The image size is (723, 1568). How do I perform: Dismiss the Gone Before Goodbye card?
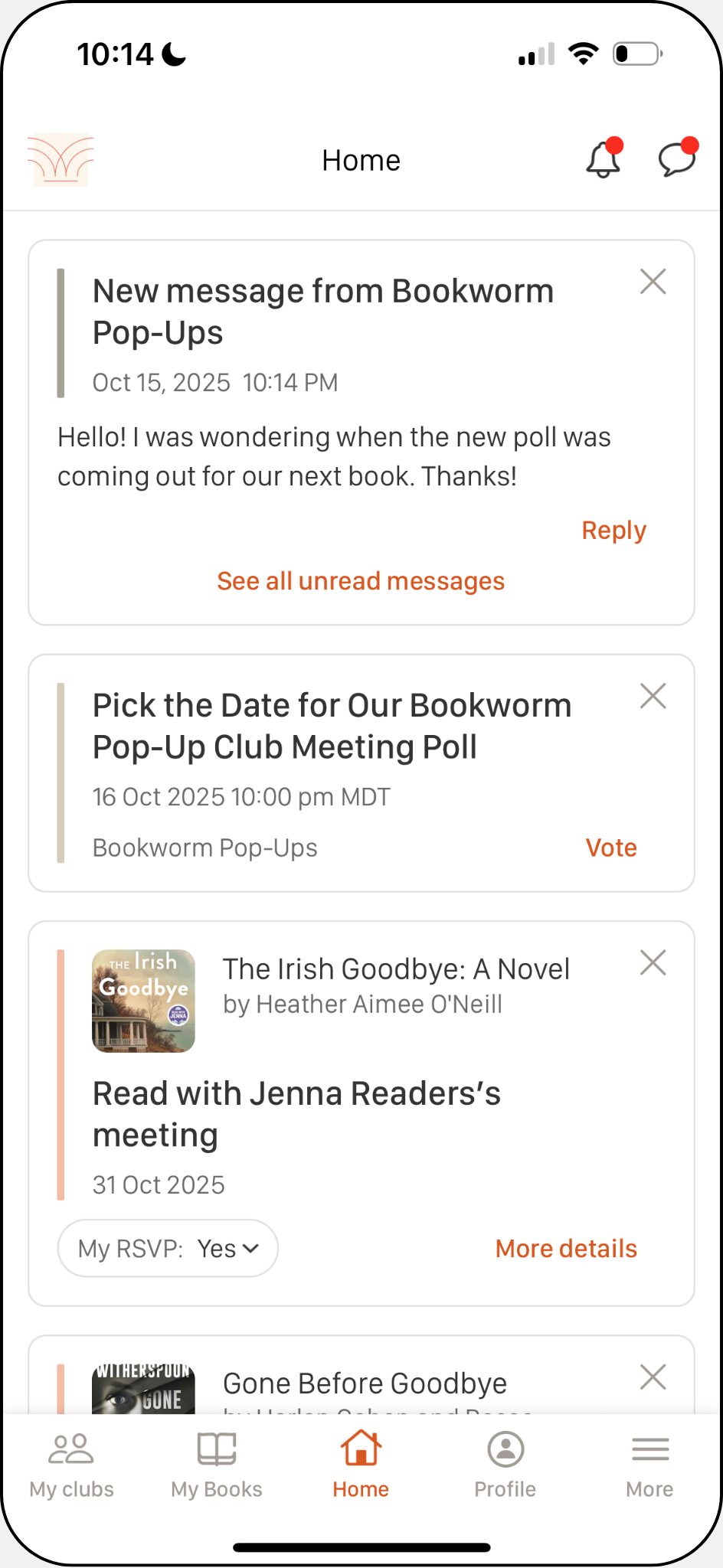coord(653,1377)
